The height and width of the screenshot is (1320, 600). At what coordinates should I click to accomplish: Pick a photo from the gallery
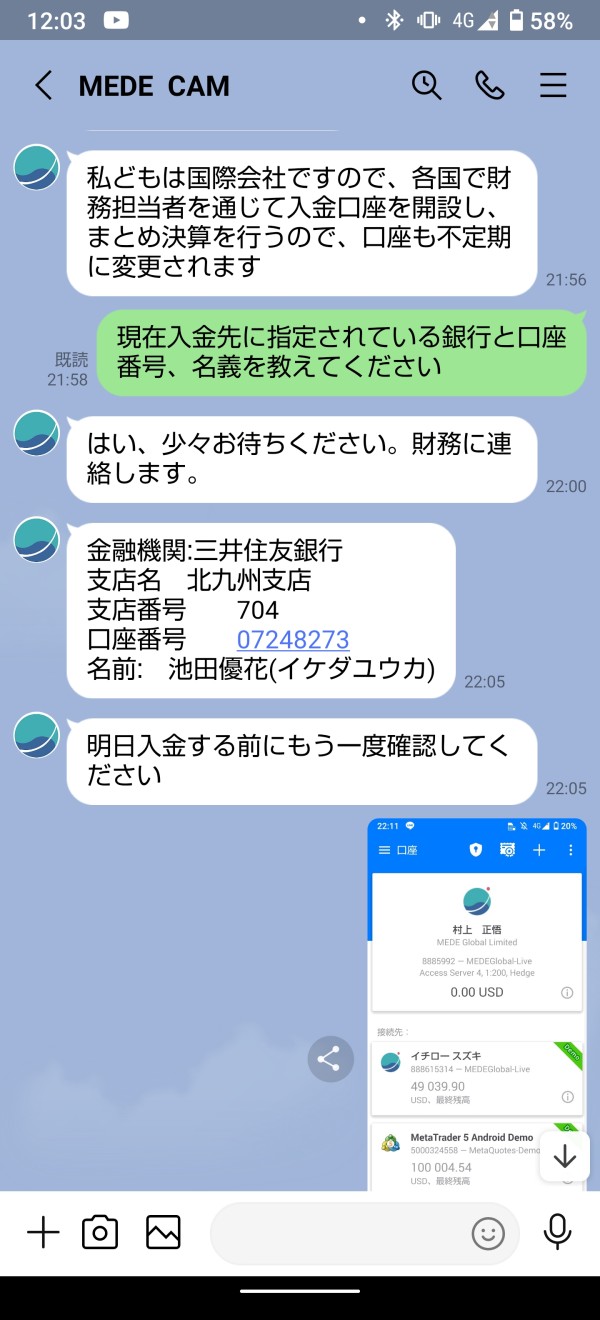(163, 1233)
